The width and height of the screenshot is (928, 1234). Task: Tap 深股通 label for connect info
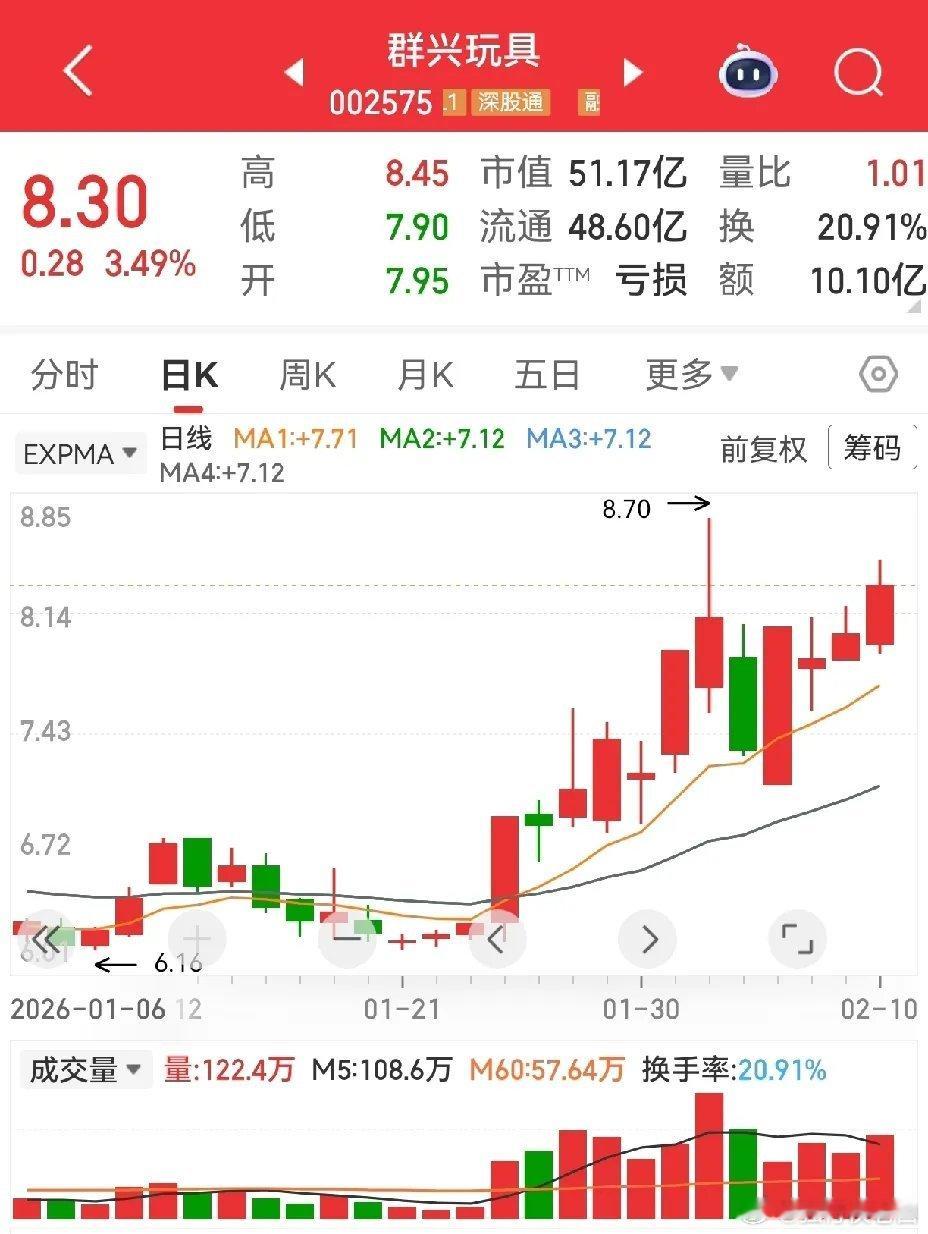[x=510, y=102]
